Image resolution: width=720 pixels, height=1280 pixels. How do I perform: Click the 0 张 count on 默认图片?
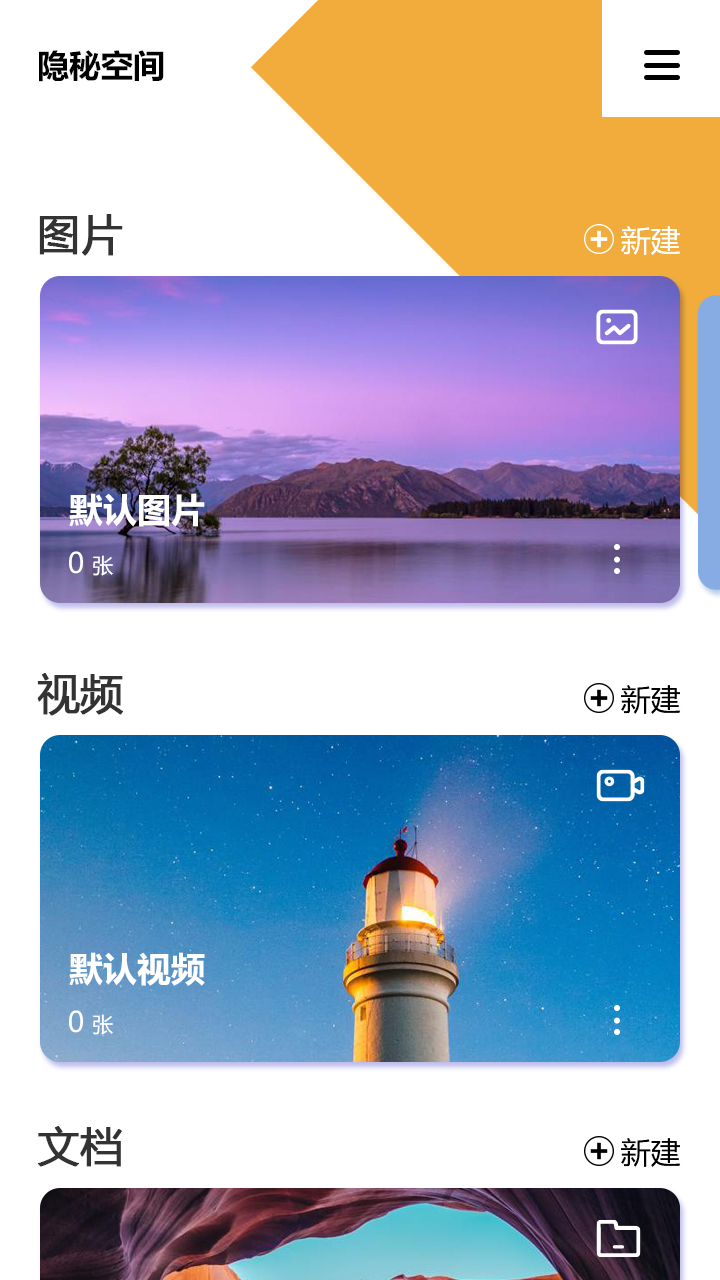(90, 562)
